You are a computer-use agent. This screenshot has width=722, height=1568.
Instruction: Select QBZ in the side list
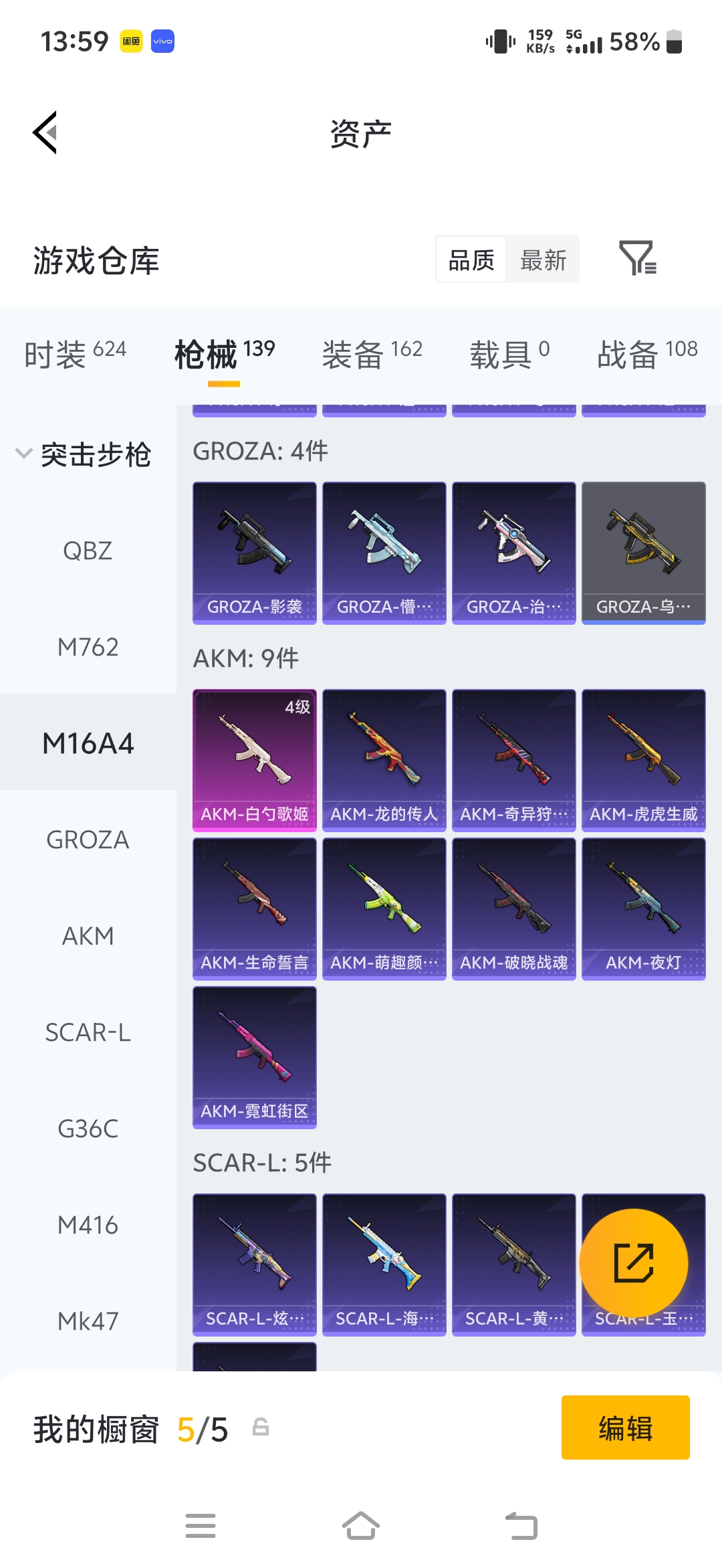point(88,551)
